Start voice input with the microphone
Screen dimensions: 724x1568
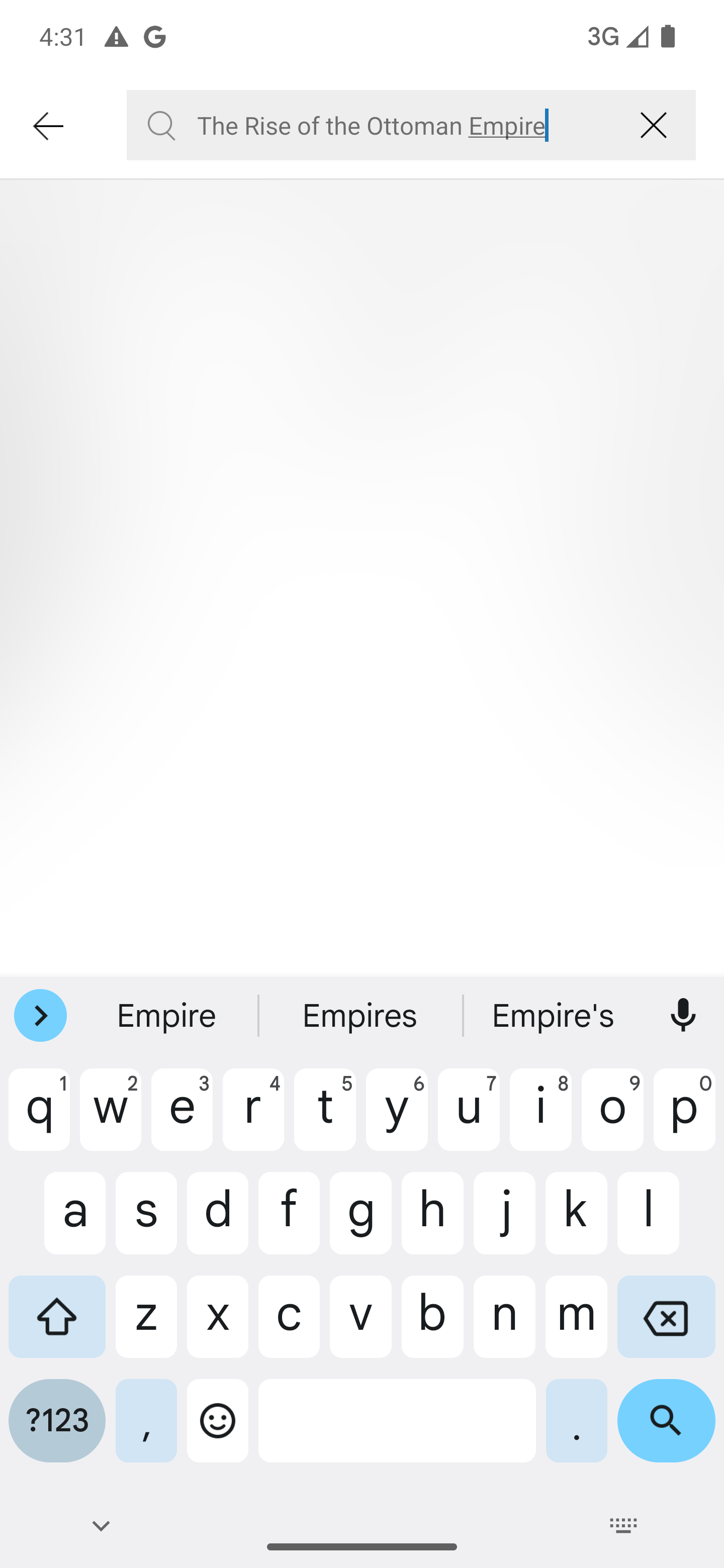click(x=683, y=1015)
